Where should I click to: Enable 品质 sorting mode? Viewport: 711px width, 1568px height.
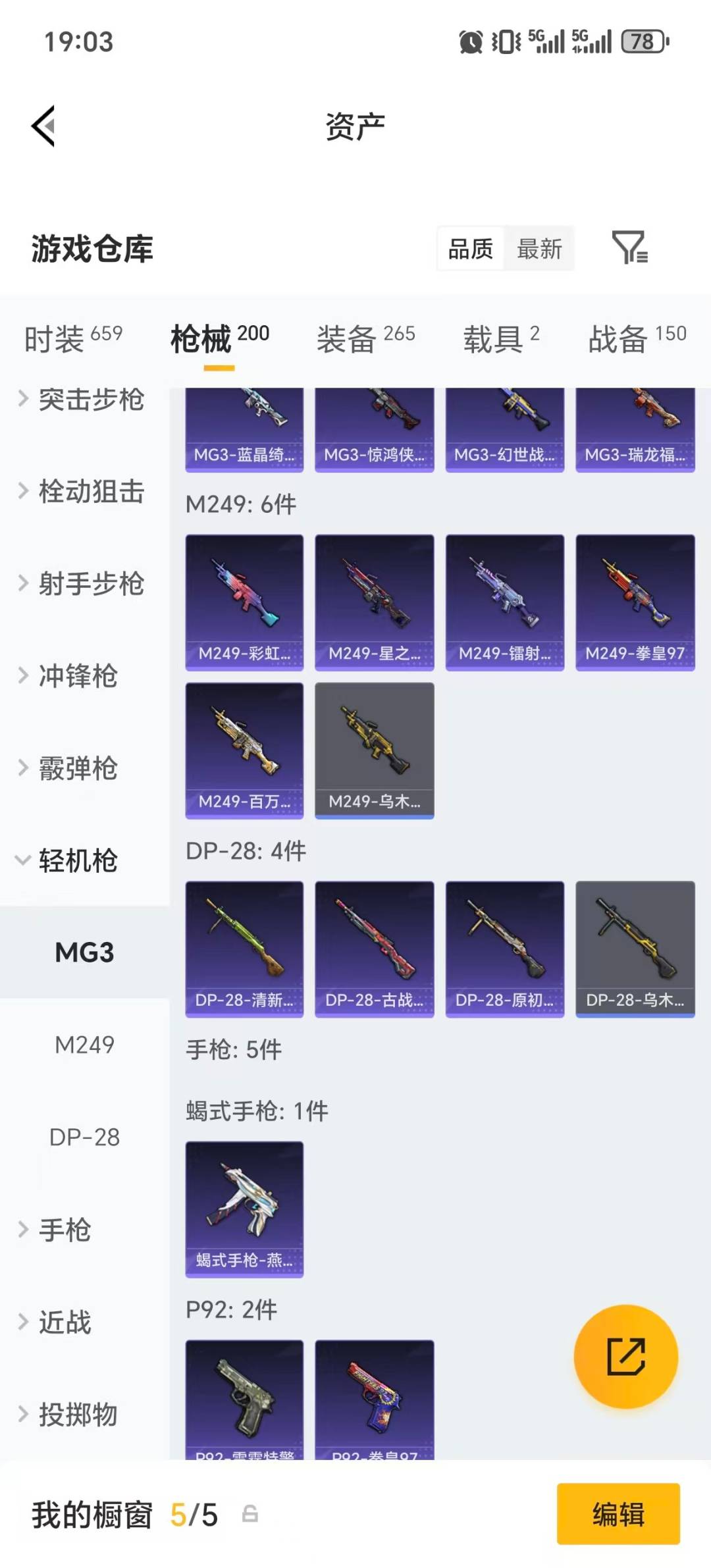469,249
